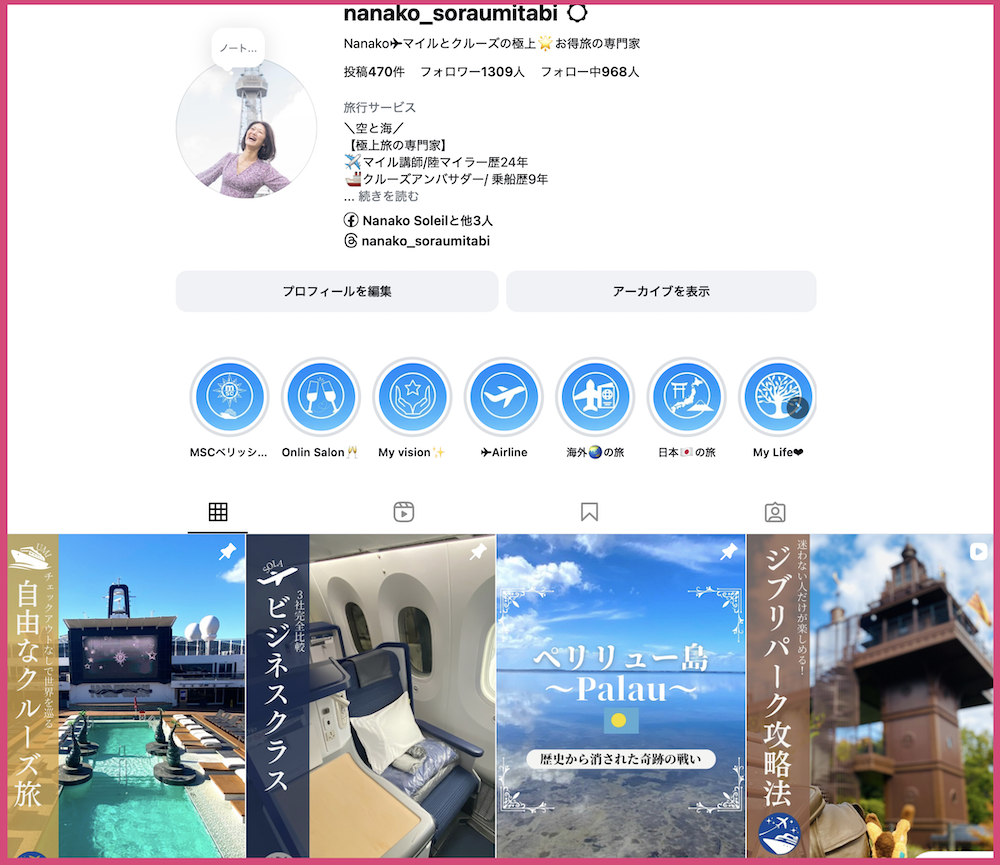Tap アーカイブを表示 button
This screenshot has height=865, width=1000.
[x=661, y=291]
